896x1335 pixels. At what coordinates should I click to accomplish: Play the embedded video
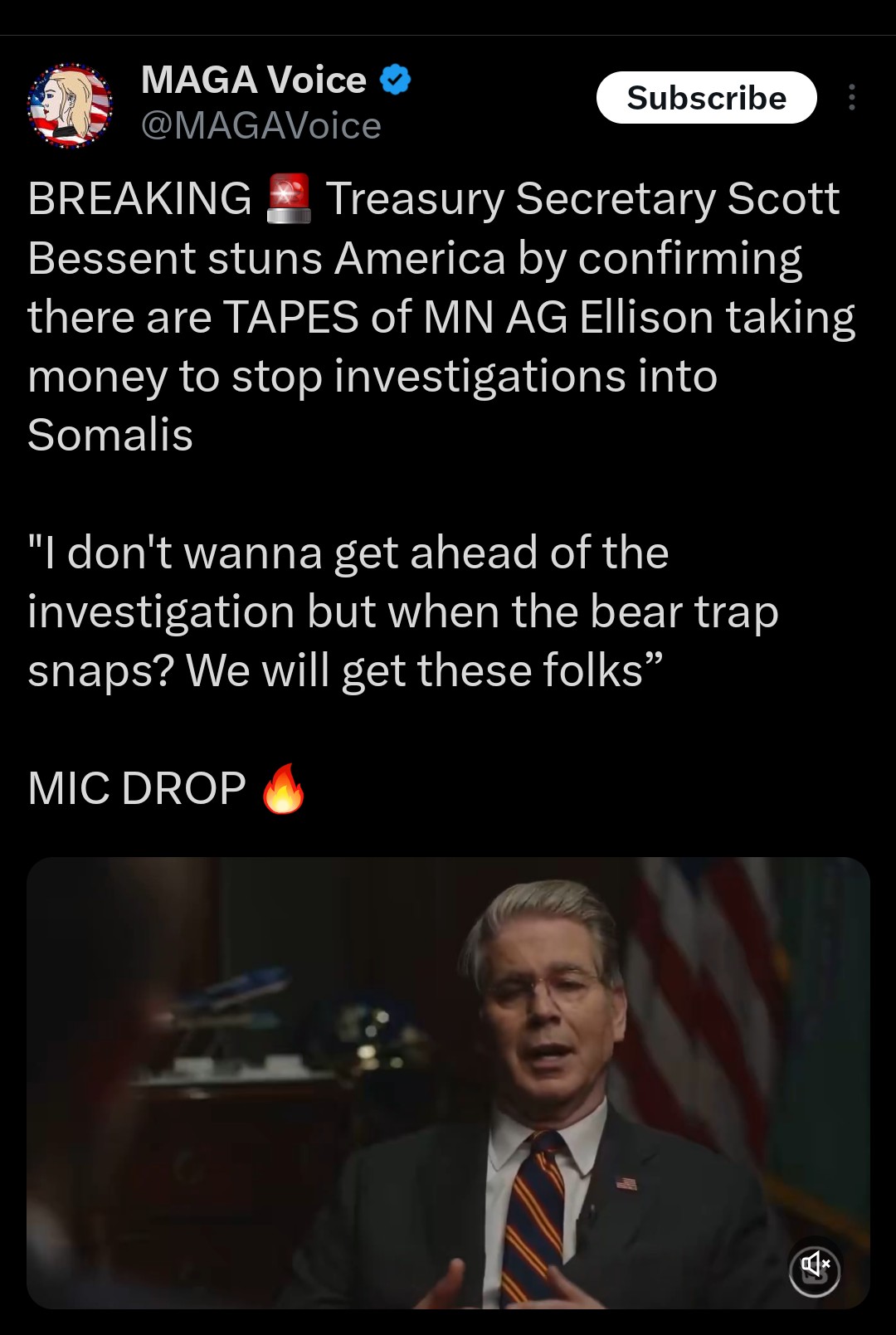point(448,1083)
